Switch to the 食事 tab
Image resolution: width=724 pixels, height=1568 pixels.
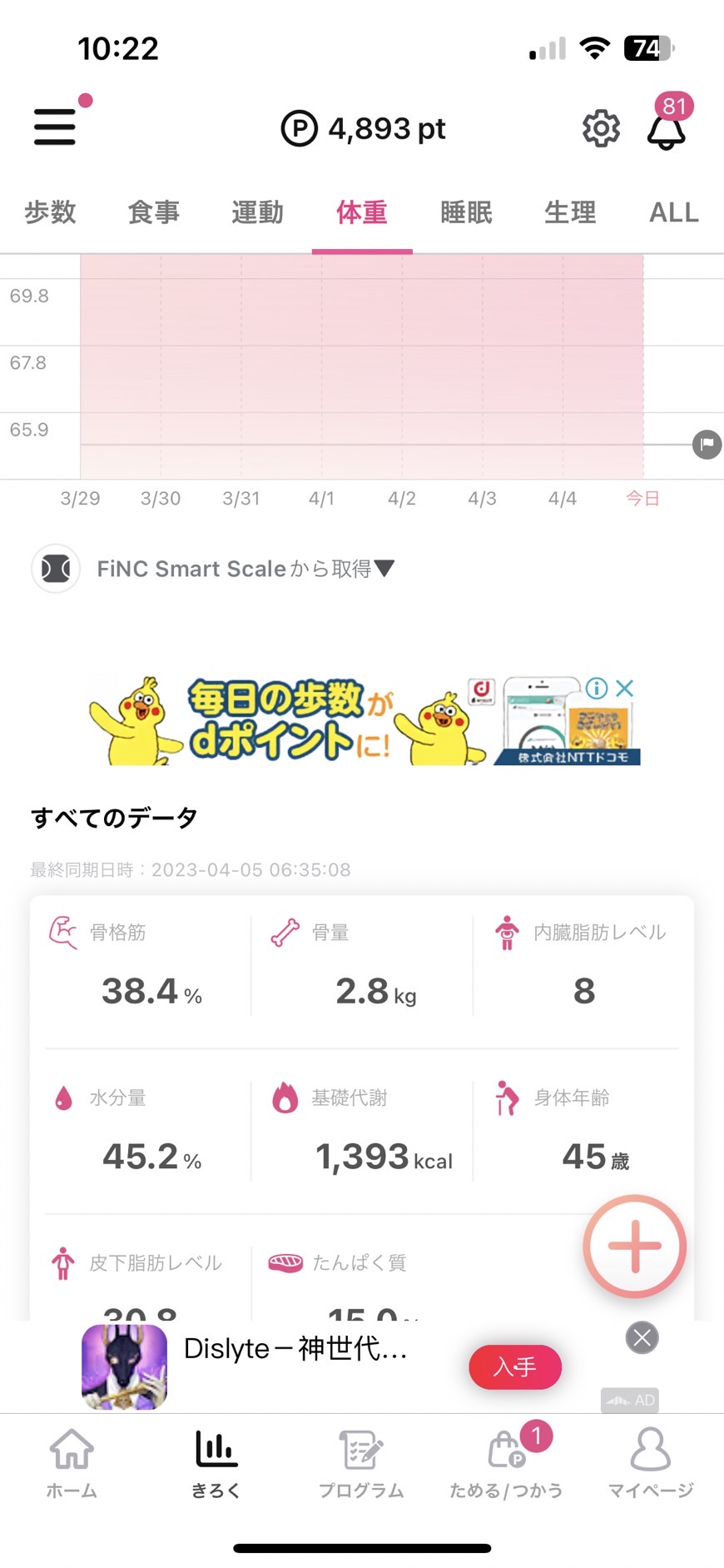pyautogui.click(x=154, y=212)
